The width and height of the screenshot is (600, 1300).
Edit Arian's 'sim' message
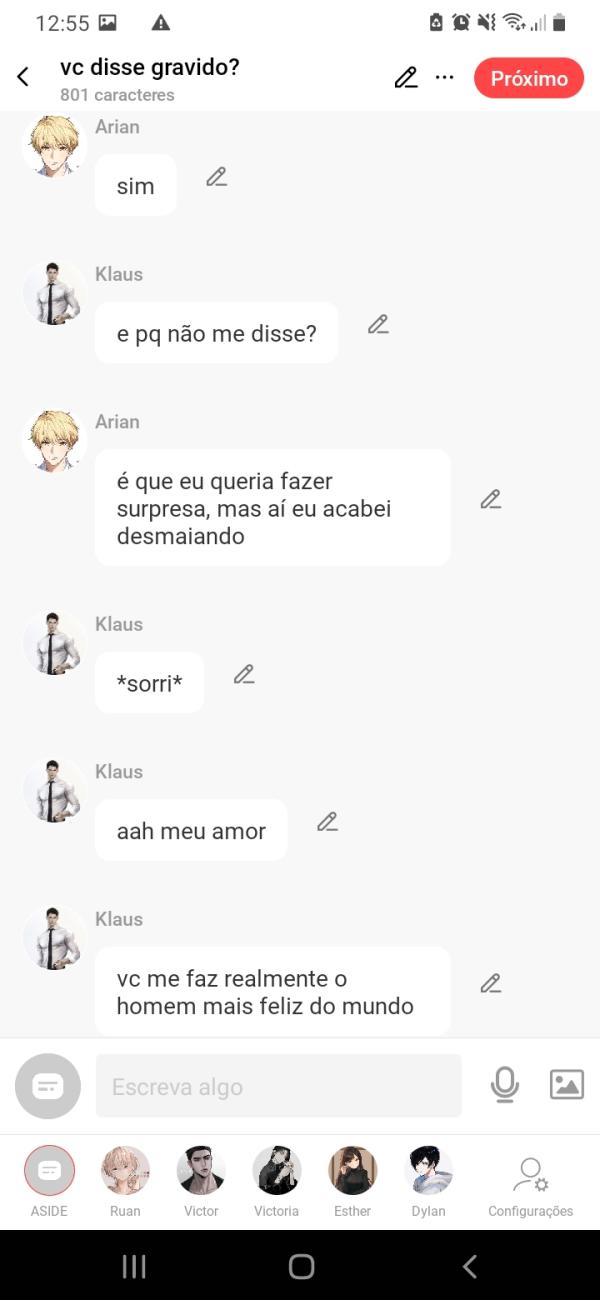pyautogui.click(x=217, y=177)
